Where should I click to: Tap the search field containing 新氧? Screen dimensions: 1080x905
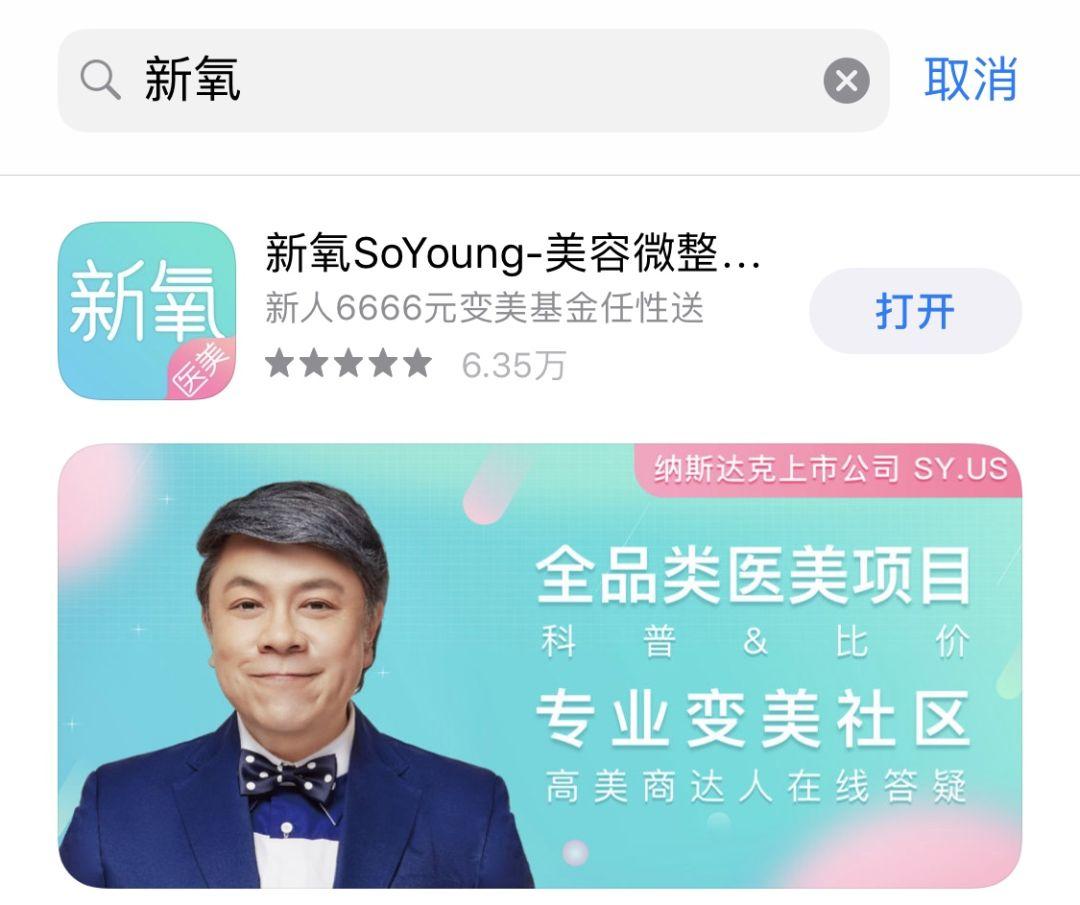[x=450, y=80]
